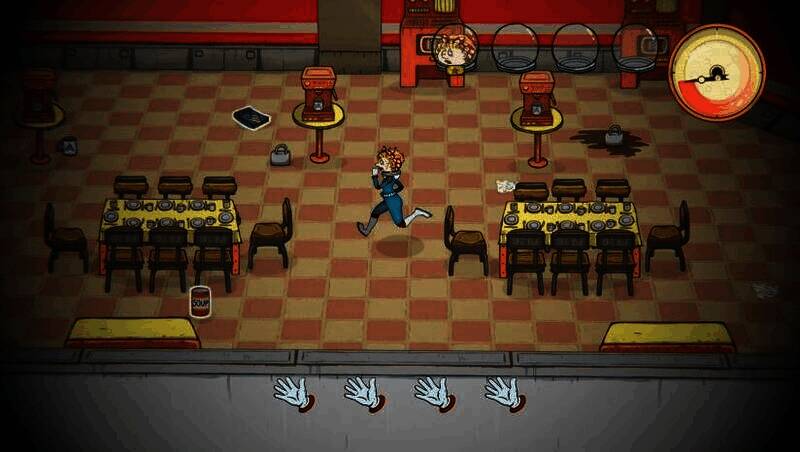Pick up the soup can on the floor

coord(199,302)
